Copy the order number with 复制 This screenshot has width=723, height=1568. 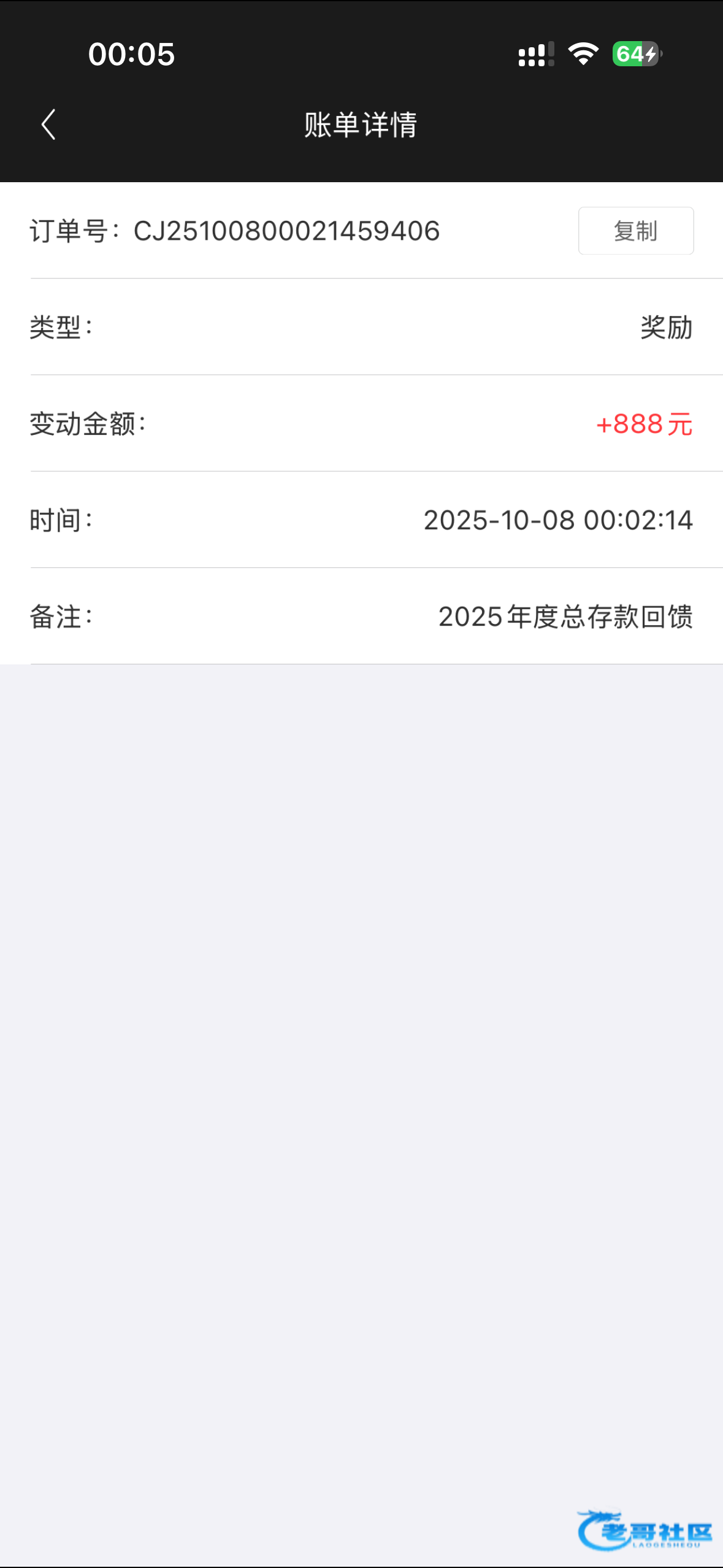point(635,231)
